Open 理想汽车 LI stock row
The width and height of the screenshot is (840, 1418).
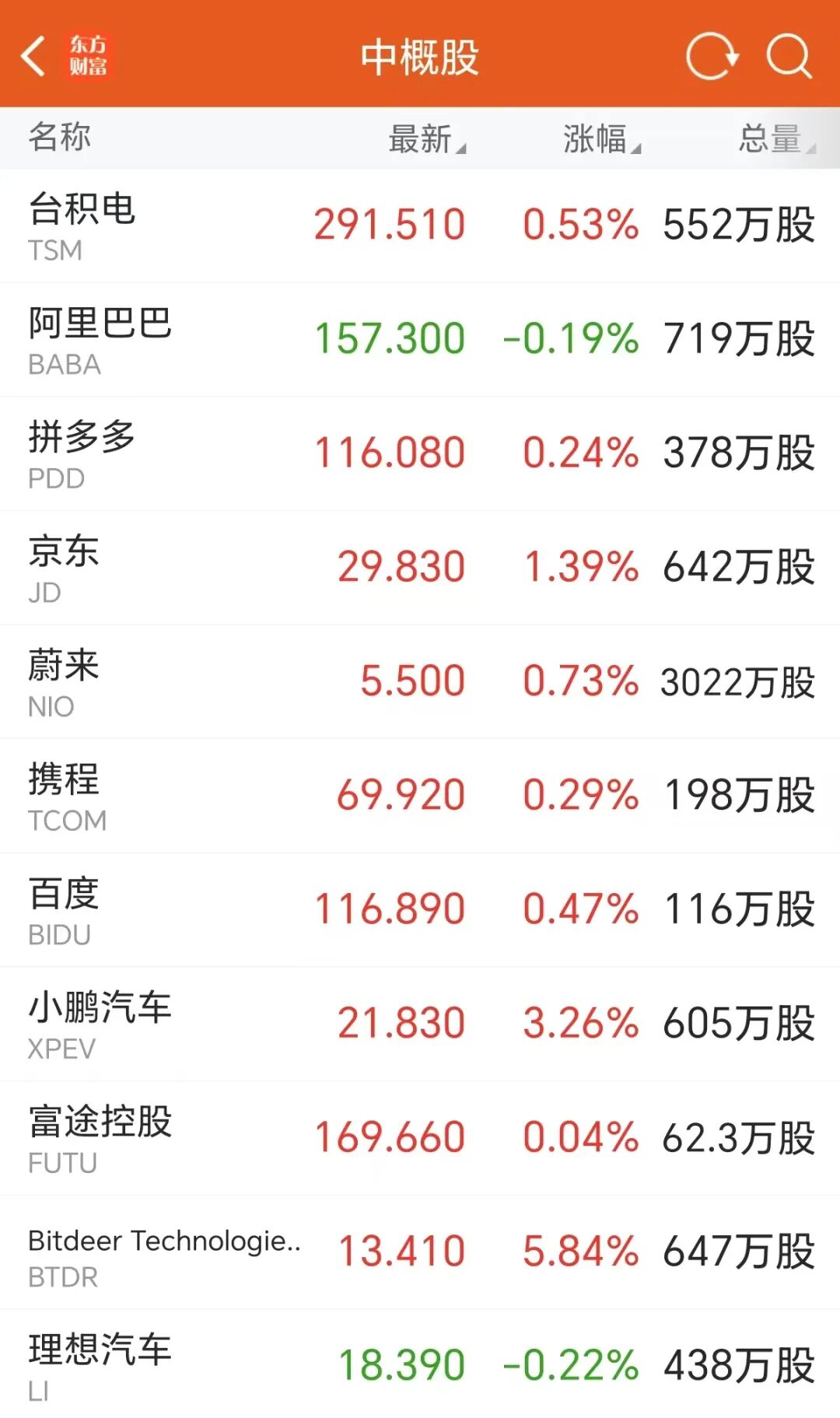(420, 1366)
